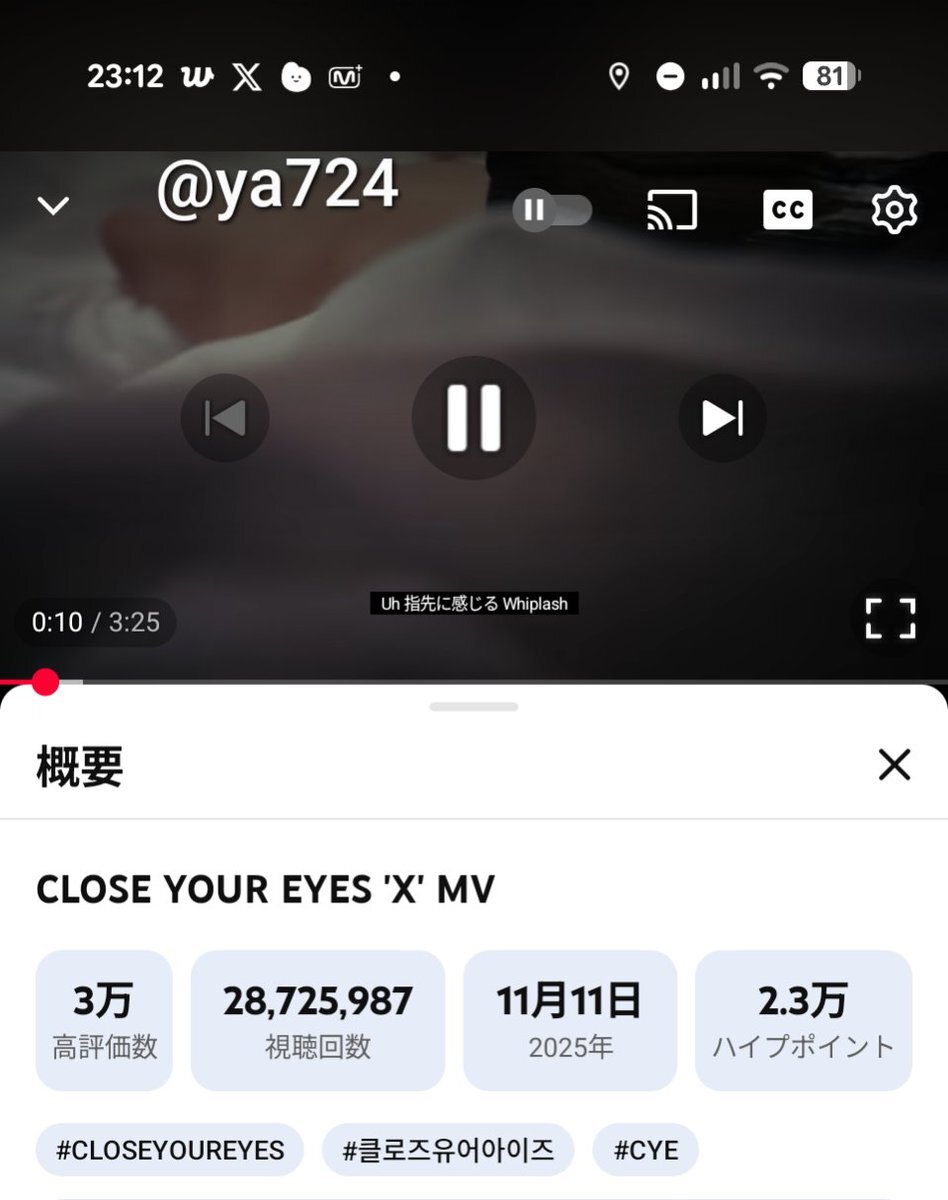Cast the video to a device
The image size is (948, 1200).
click(672, 210)
